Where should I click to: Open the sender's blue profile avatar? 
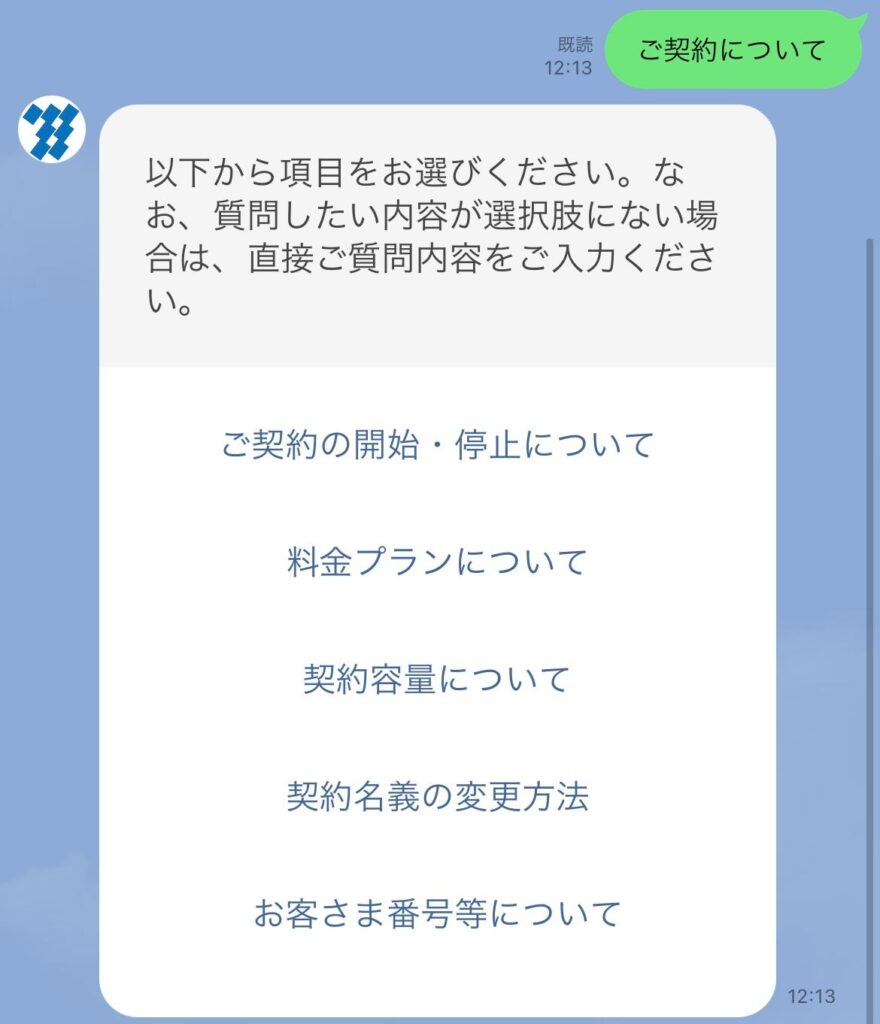(52, 129)
